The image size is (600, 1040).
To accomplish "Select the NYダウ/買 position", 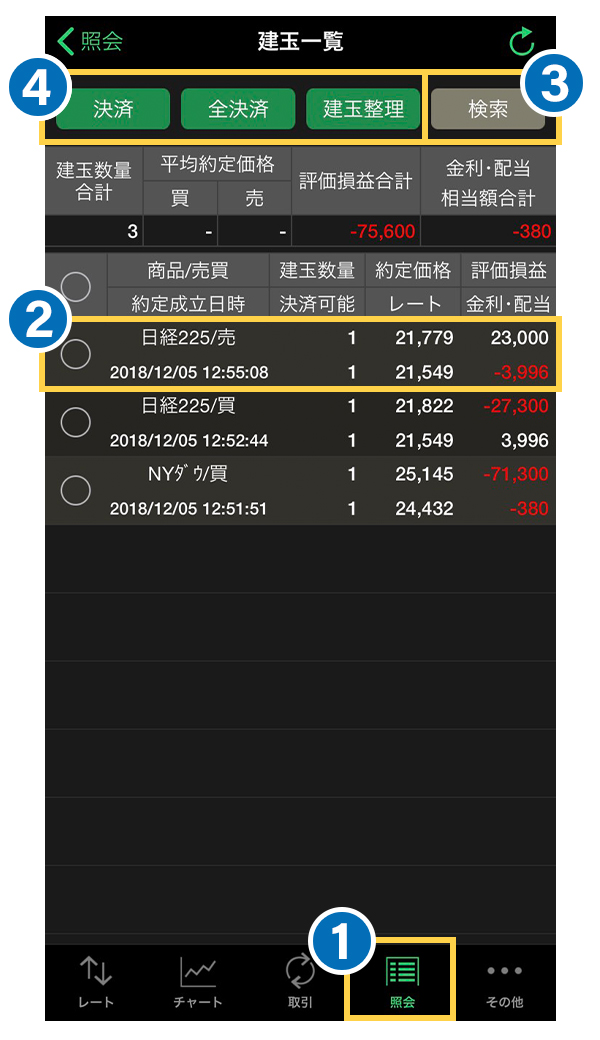I will click(76, 490).
